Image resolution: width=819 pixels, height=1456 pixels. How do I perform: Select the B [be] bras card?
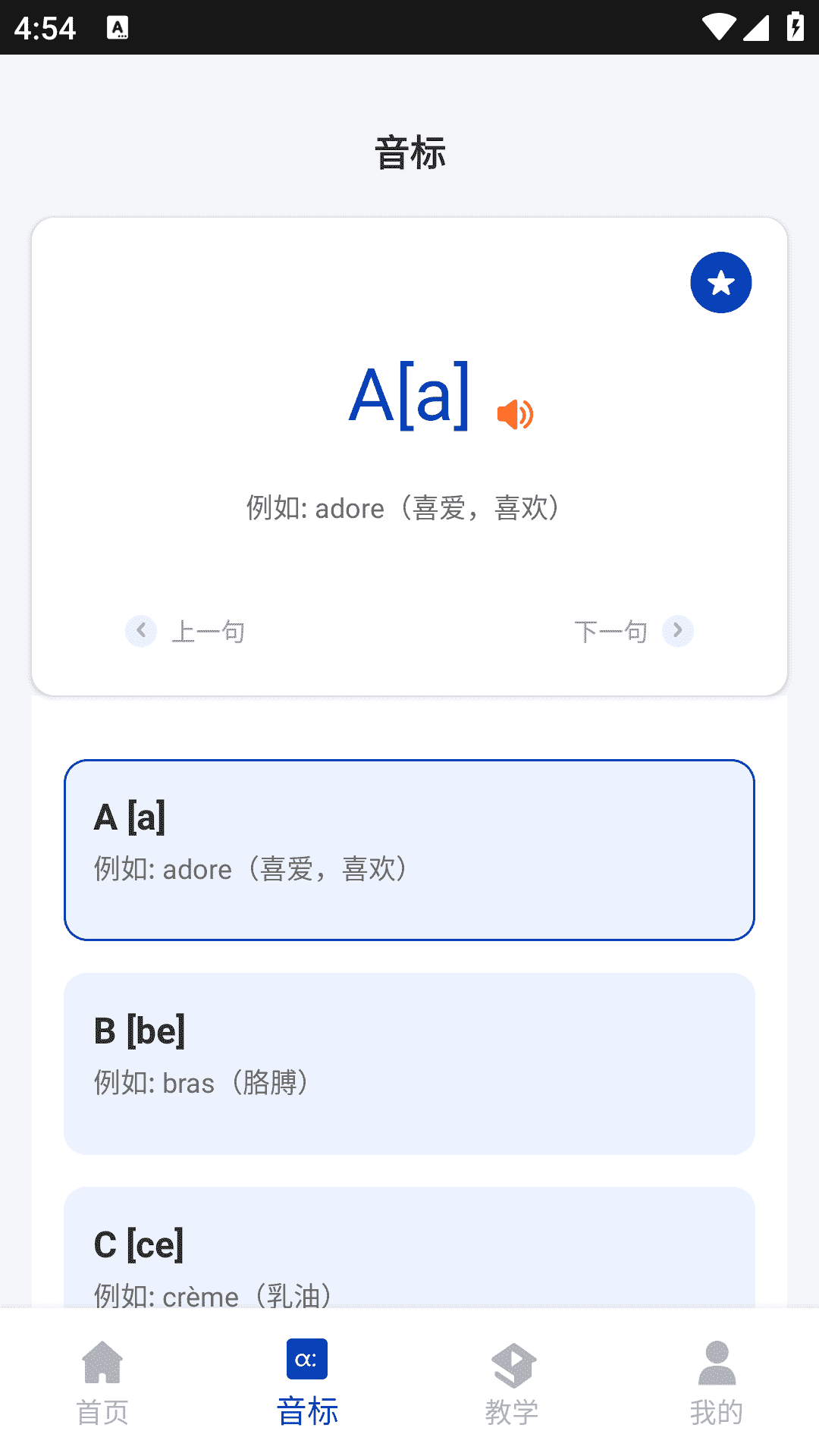pos(409,1063)
